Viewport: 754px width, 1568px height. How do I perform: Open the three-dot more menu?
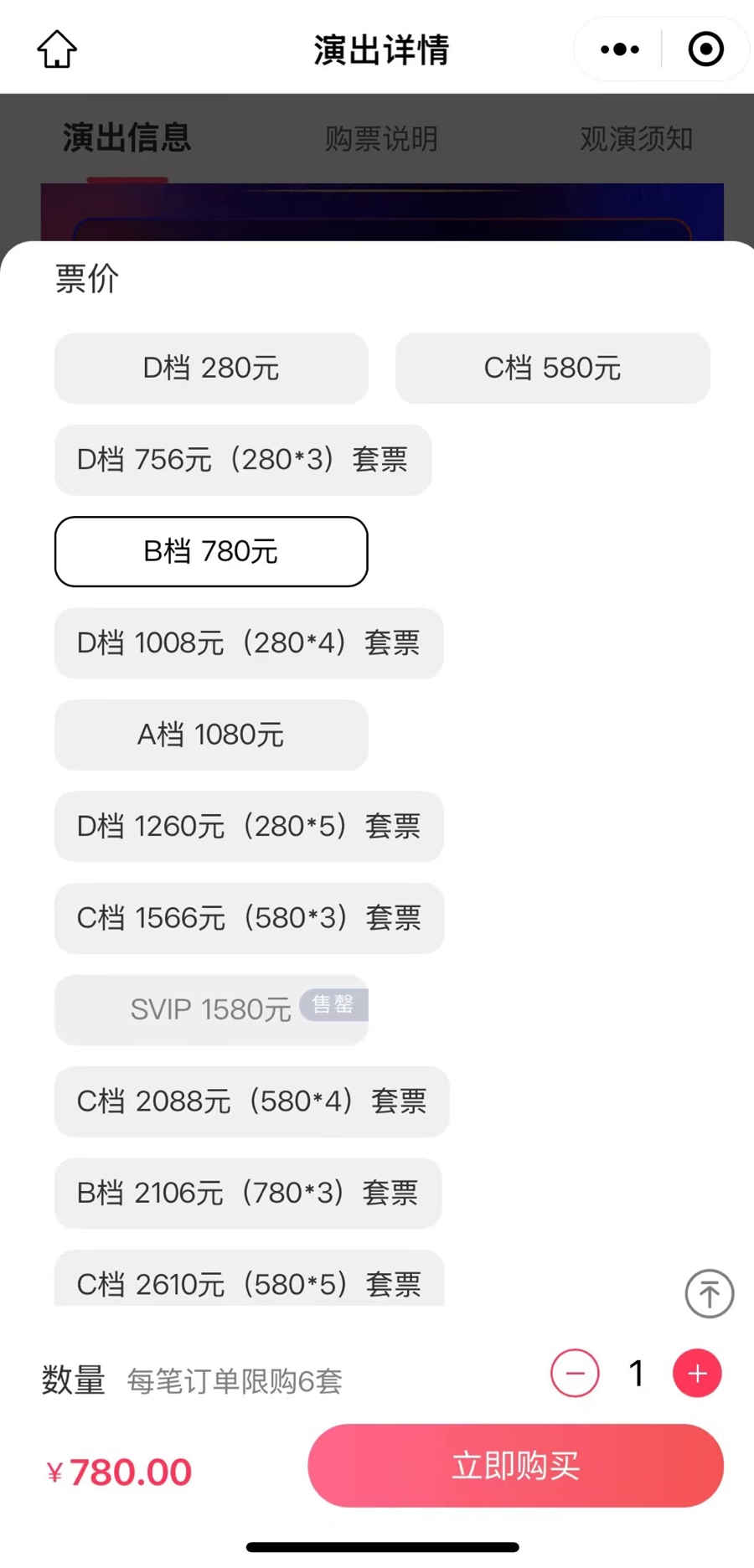(x=620, y=49)
